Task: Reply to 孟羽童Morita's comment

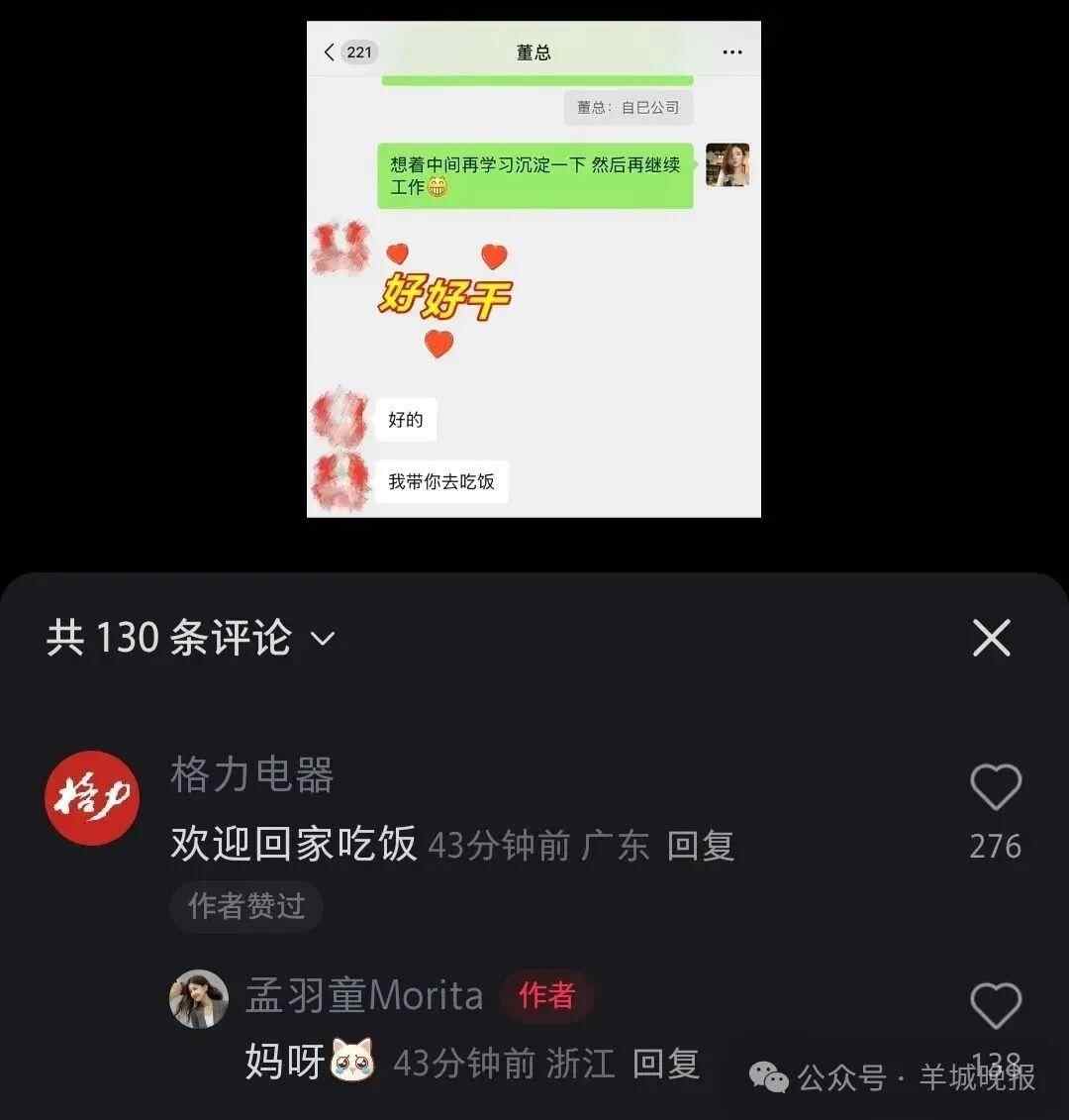Action: click(665, 1064)
